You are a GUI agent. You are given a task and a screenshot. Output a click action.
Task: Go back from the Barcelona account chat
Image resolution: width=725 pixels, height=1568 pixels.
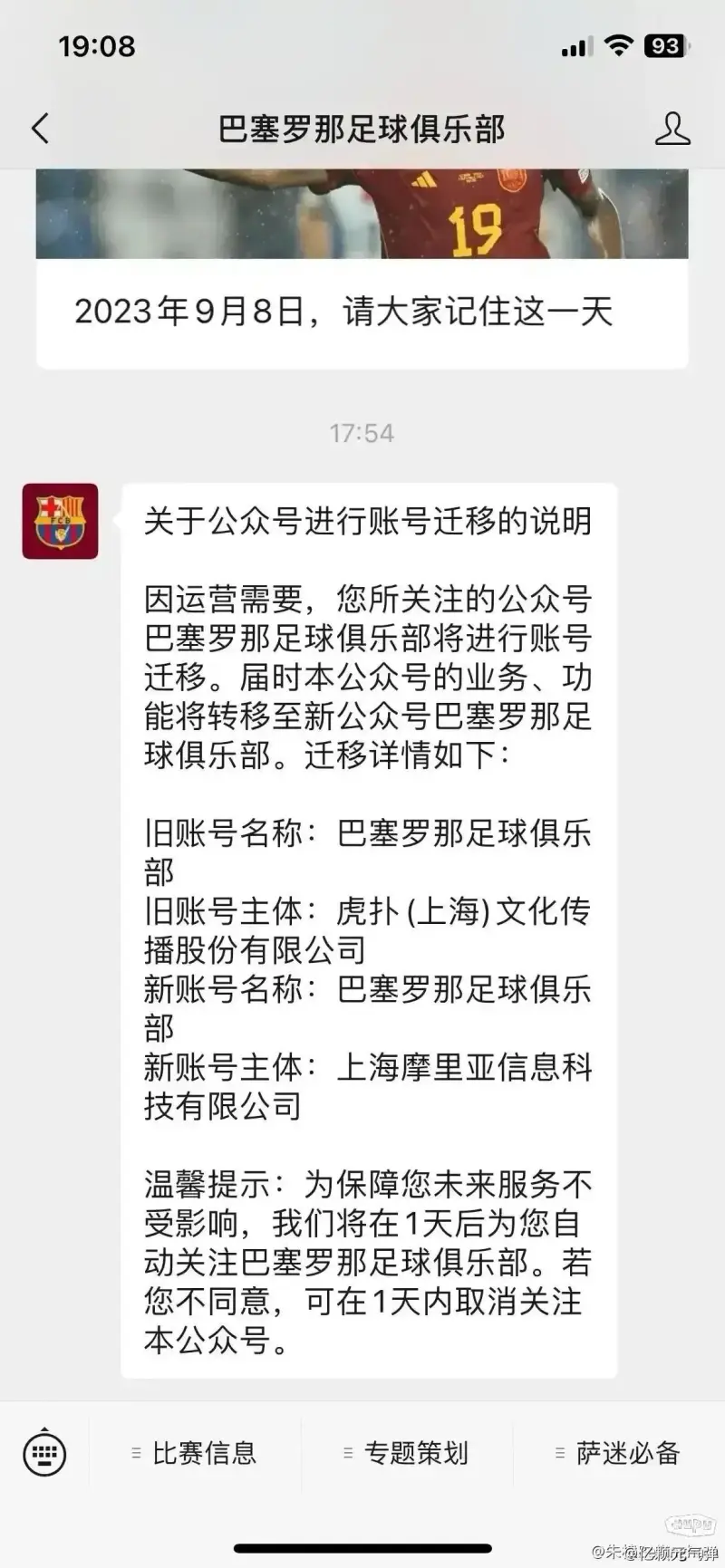(41, 129)
